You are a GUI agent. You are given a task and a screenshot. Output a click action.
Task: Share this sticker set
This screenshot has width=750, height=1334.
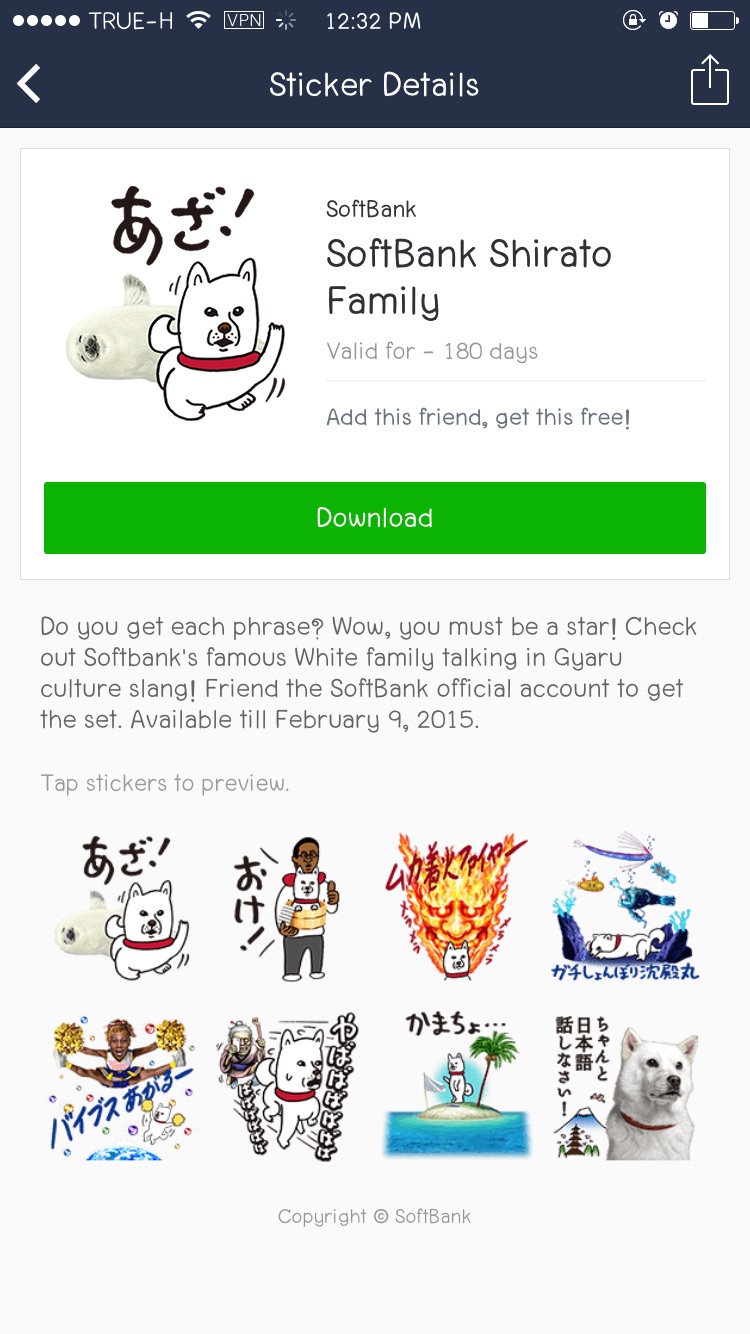(x=709, y=80)
